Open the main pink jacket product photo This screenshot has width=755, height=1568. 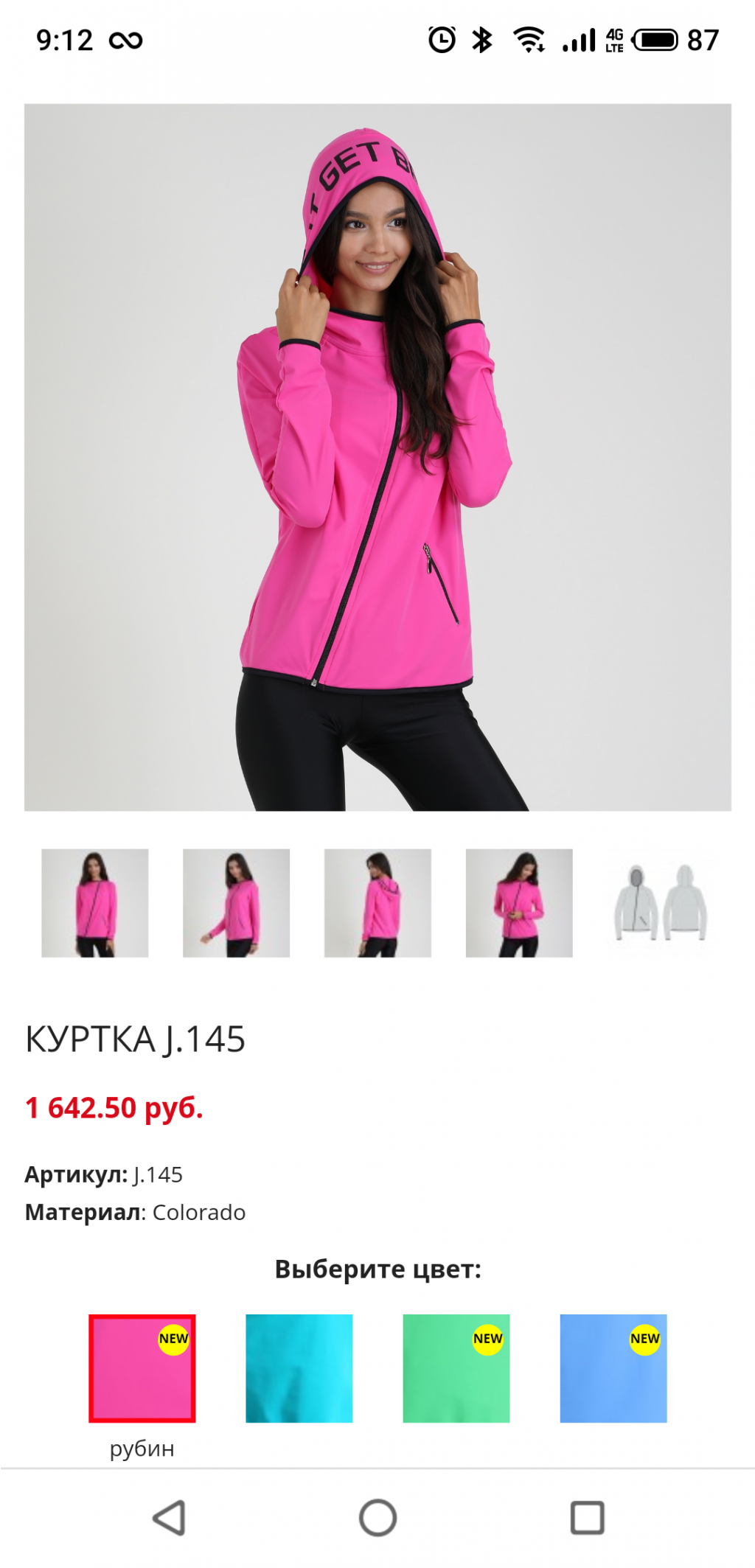(377, 457)
